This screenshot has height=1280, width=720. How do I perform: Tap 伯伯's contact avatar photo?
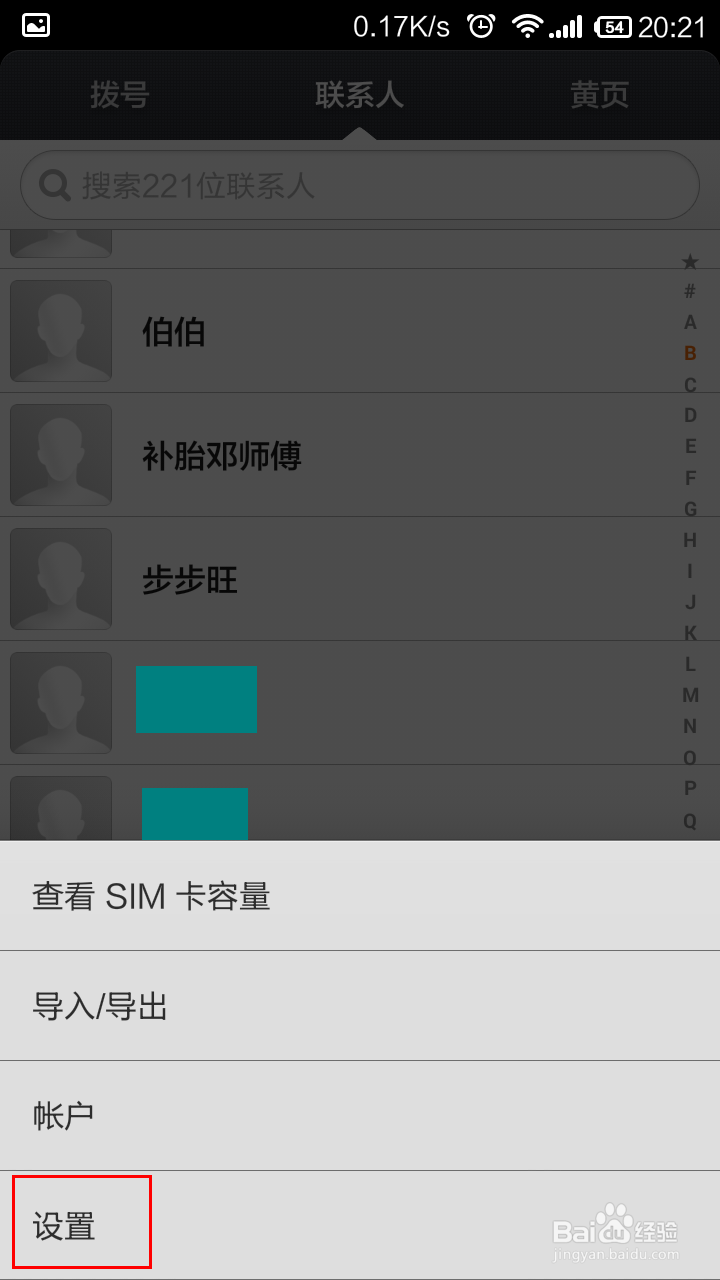[60, 331]
